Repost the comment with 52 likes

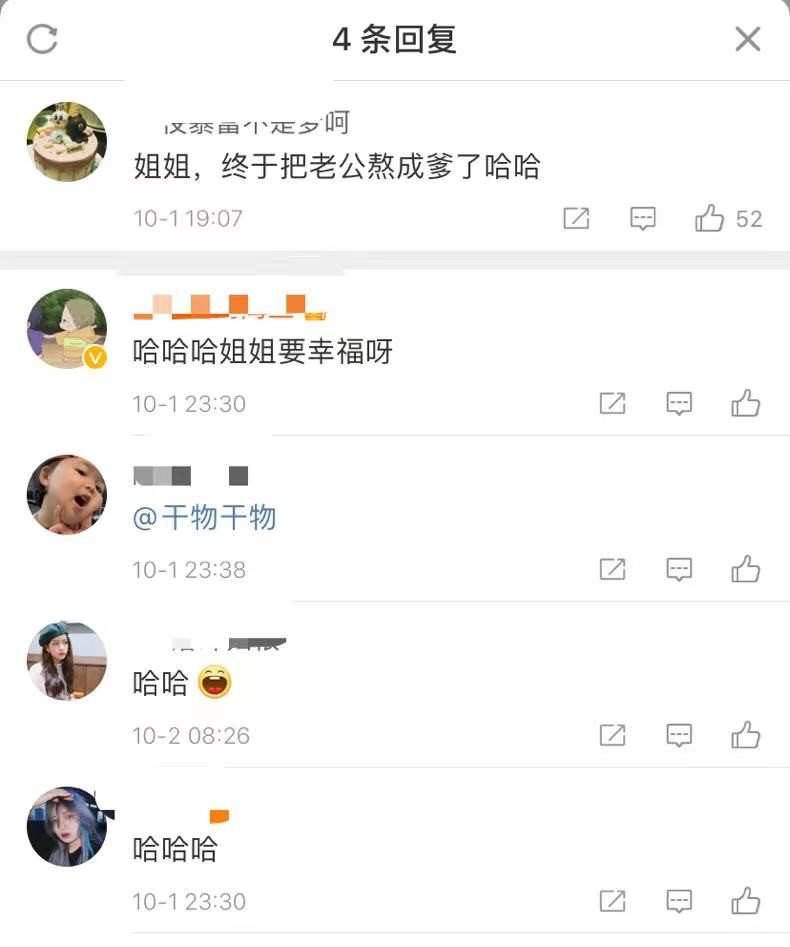click(576, 218)
